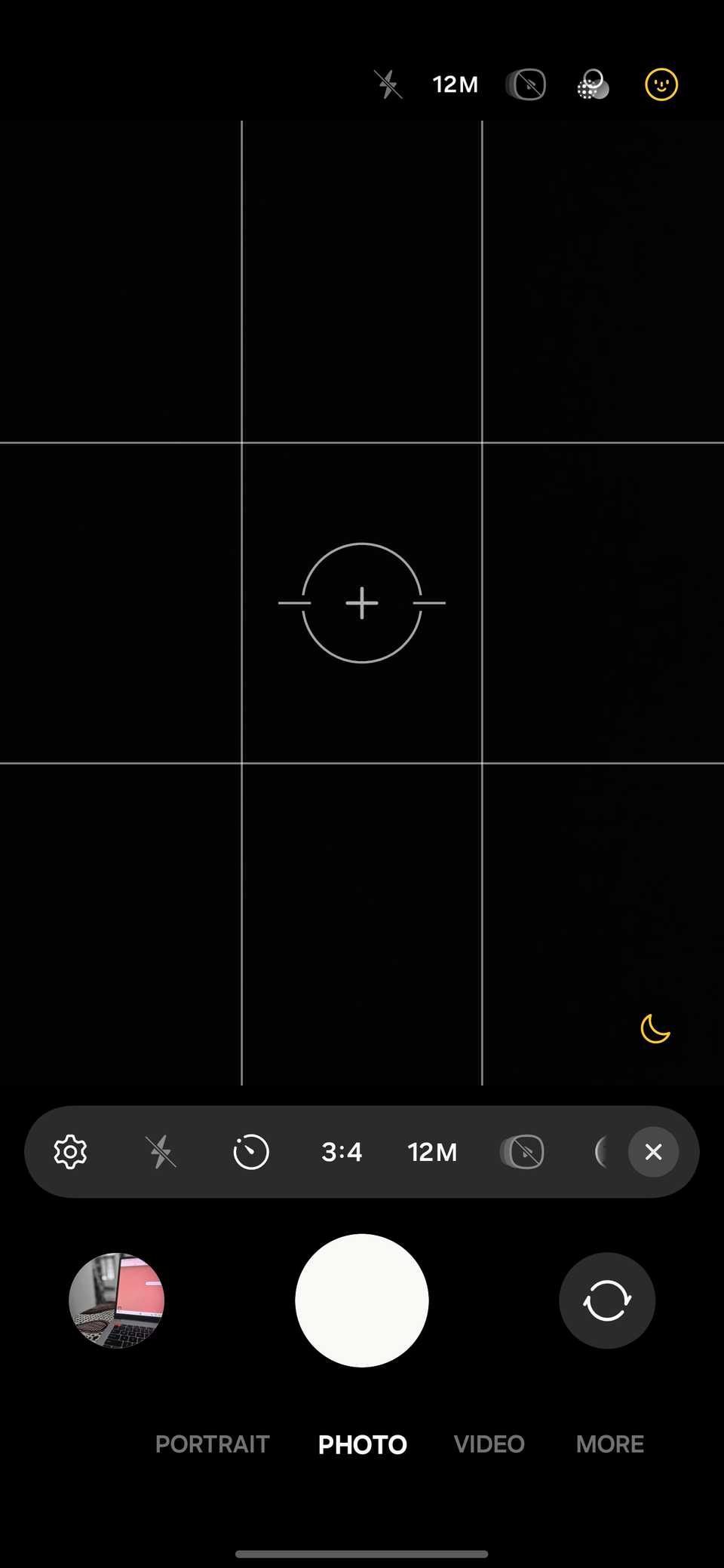Screen dimensions: 724x1568
Task: Open camera settings via the gear icon
Action: (70, 1151)
